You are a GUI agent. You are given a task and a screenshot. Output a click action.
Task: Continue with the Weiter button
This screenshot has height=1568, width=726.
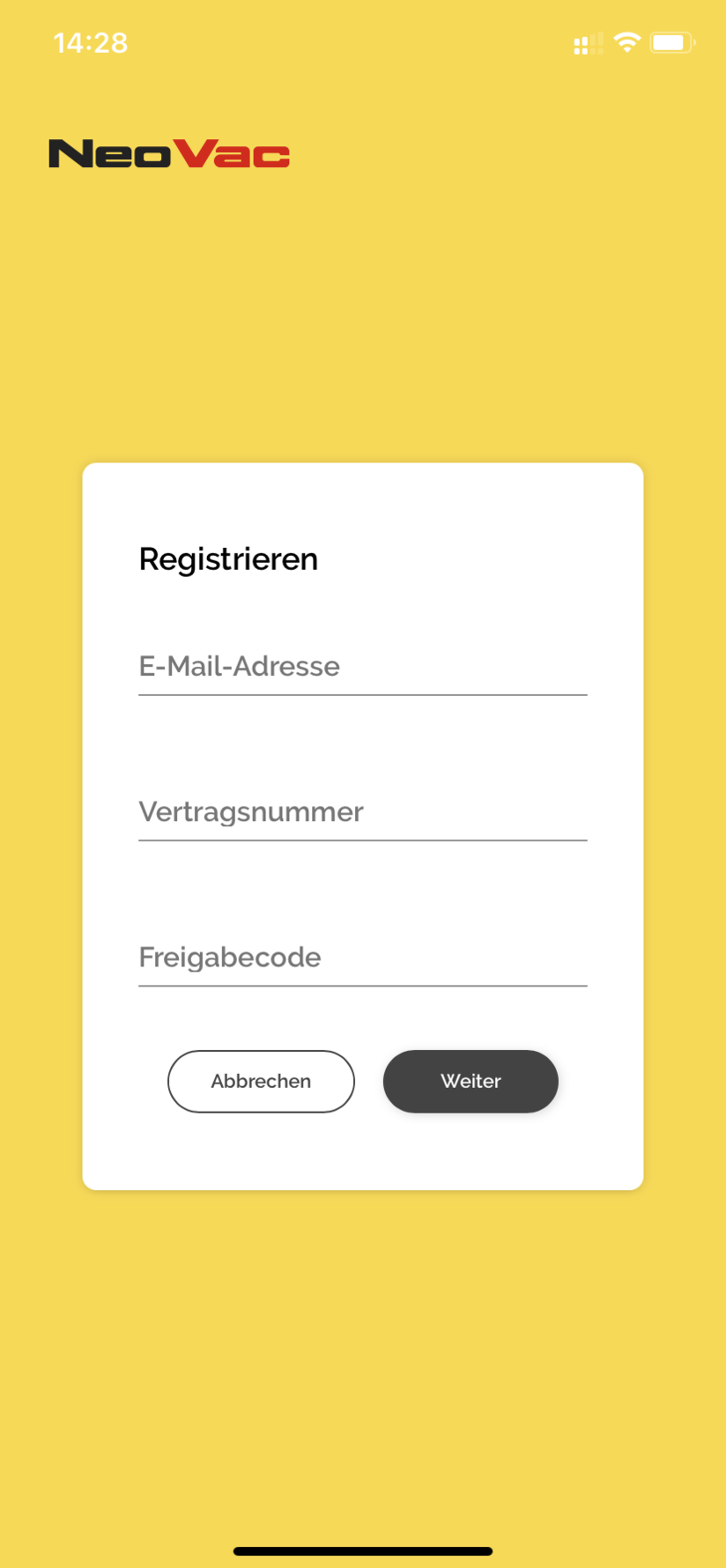tap(470, 1081)
